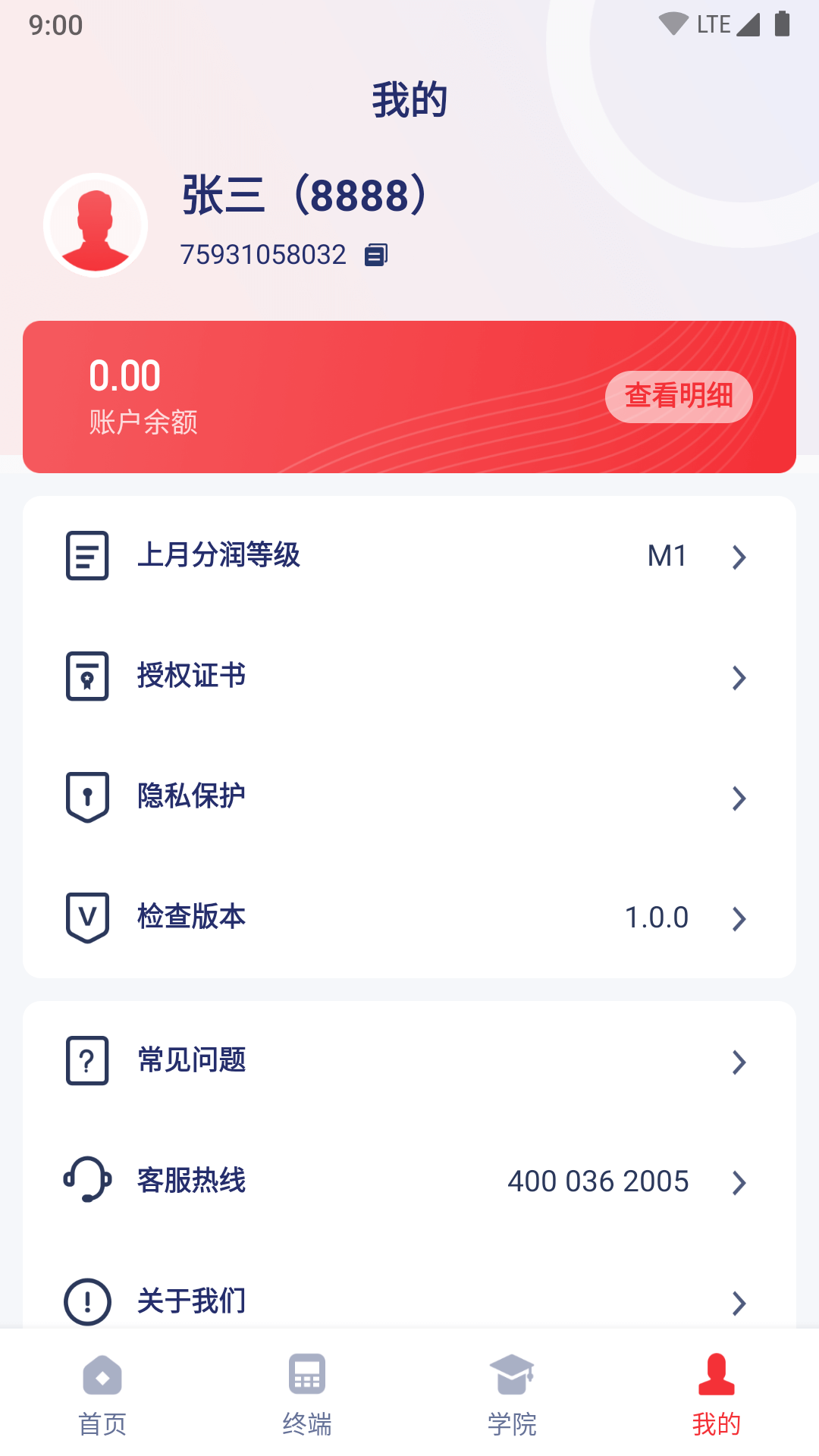Switch to the 终端 tab
The image size is (819, 1456).
307,1395
